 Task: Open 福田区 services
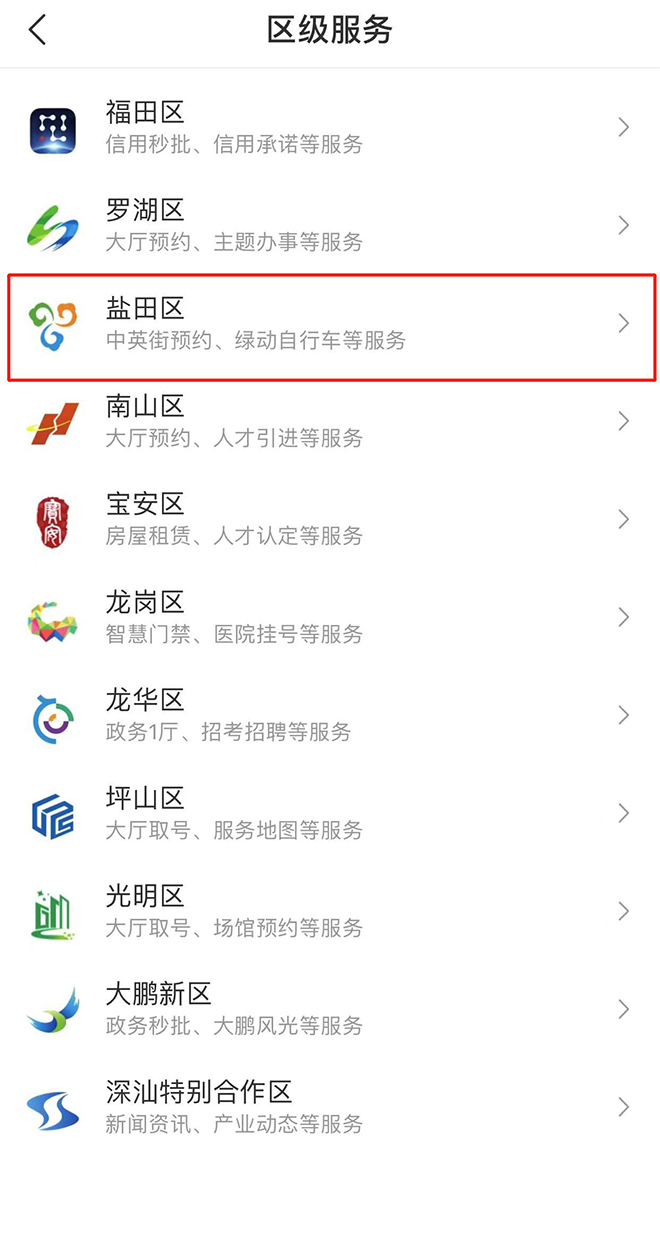click(x=330, y=127)
